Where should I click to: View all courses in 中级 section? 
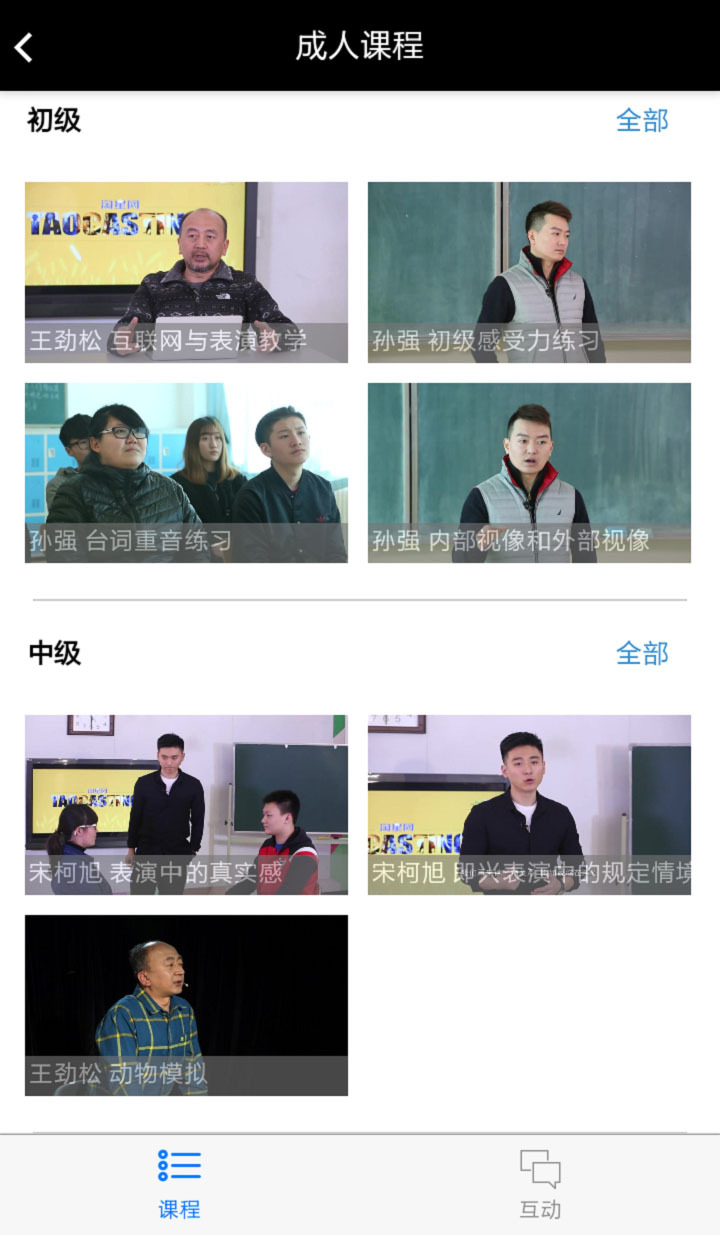coord(642,654)
